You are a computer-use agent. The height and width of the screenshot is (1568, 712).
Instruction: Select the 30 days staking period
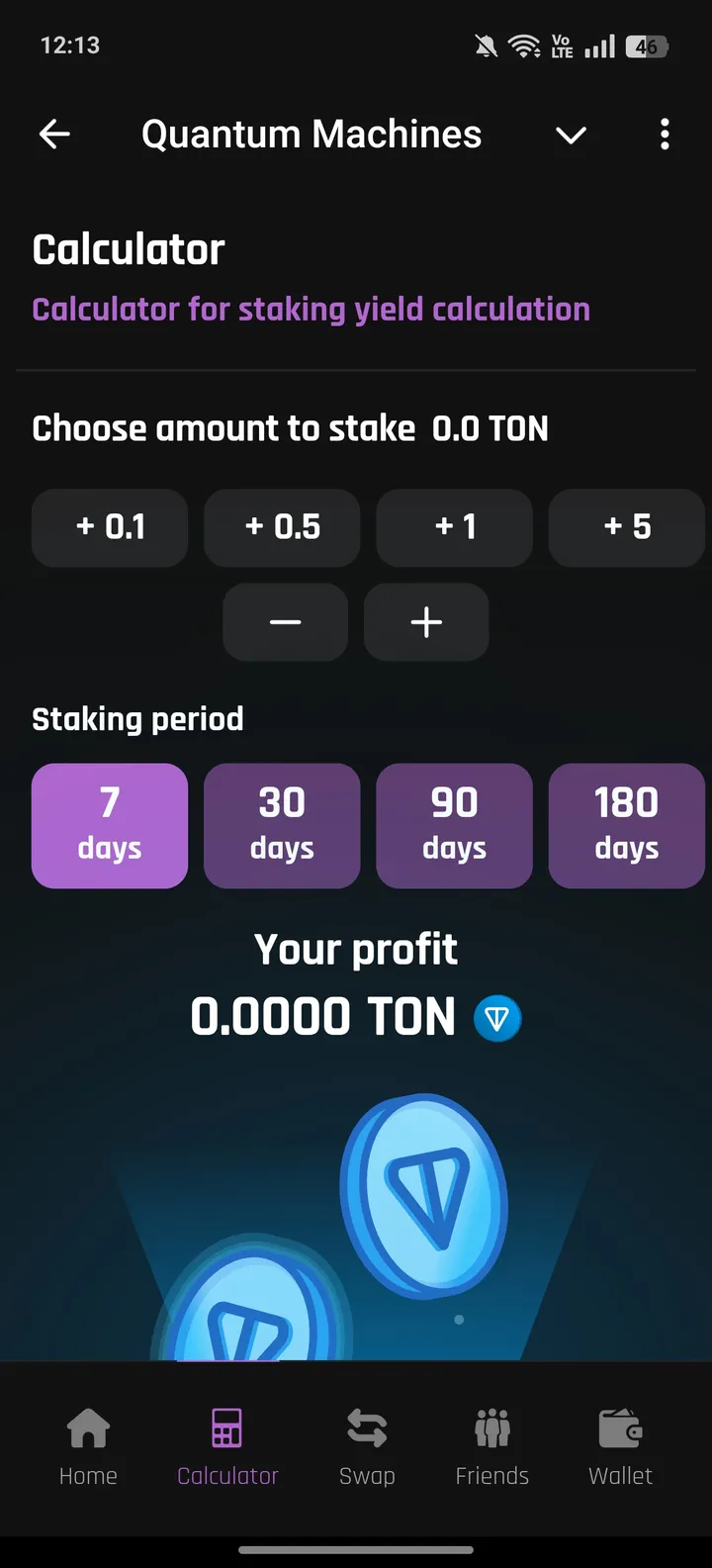[282, 825]
